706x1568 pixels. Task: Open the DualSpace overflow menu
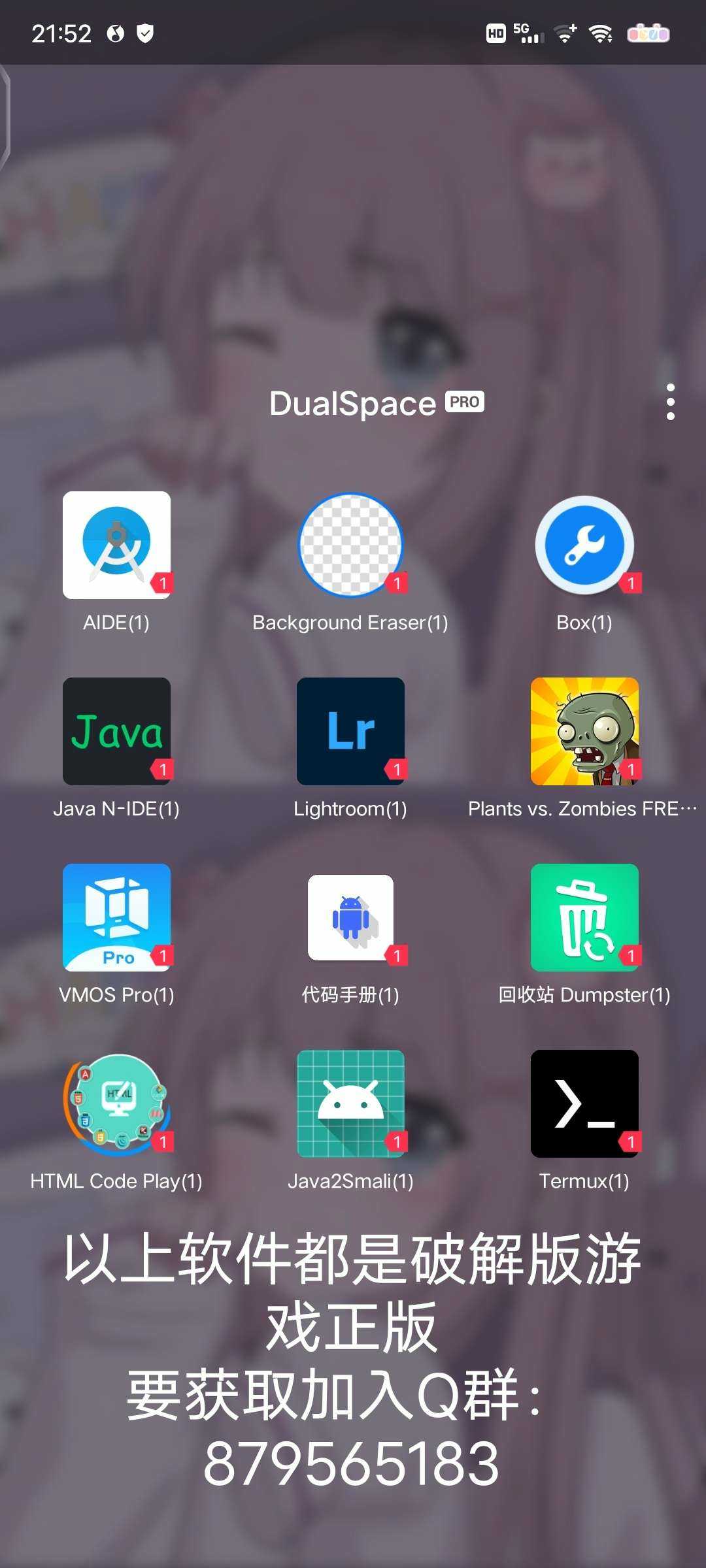point(670,402)
